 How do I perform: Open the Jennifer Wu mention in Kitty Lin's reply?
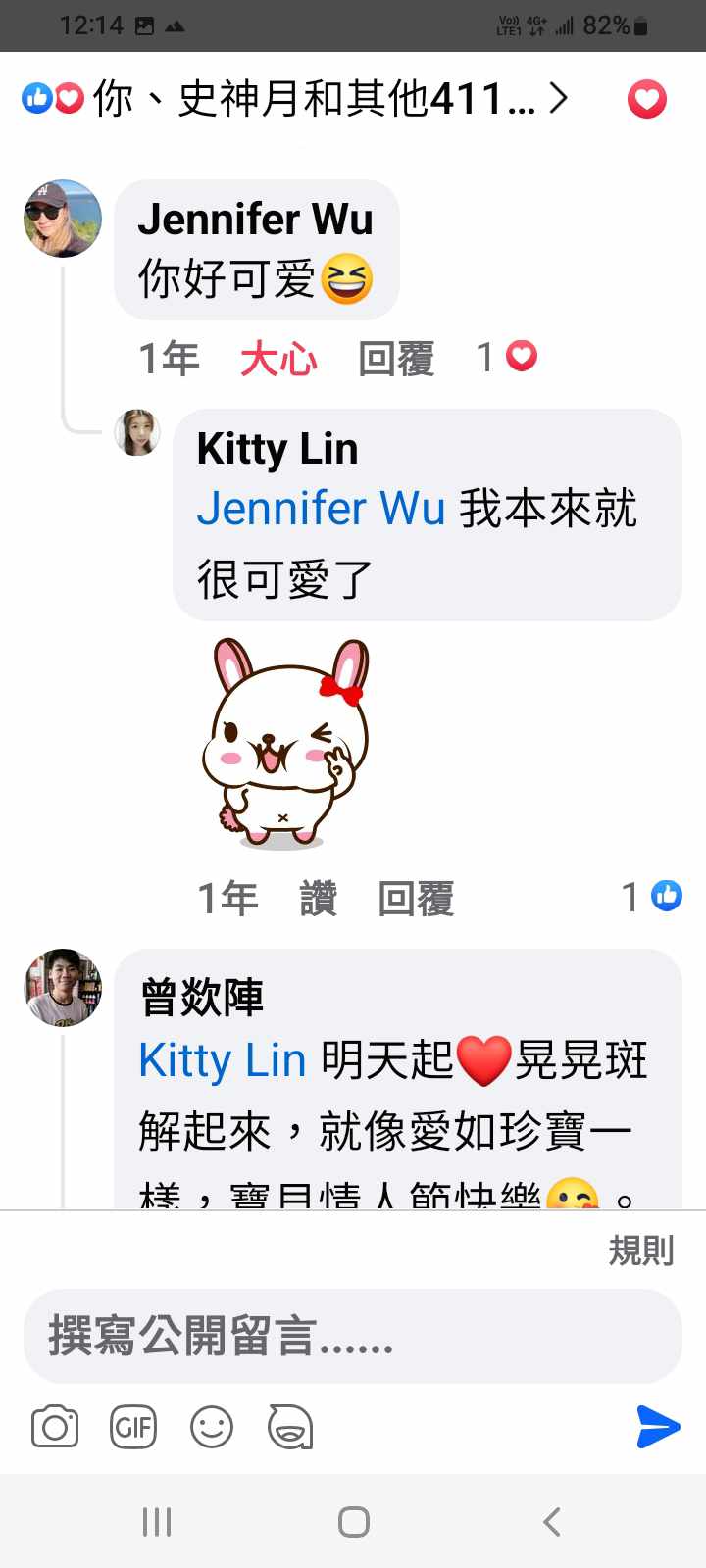pyautogui.click(x=321, y=509)
